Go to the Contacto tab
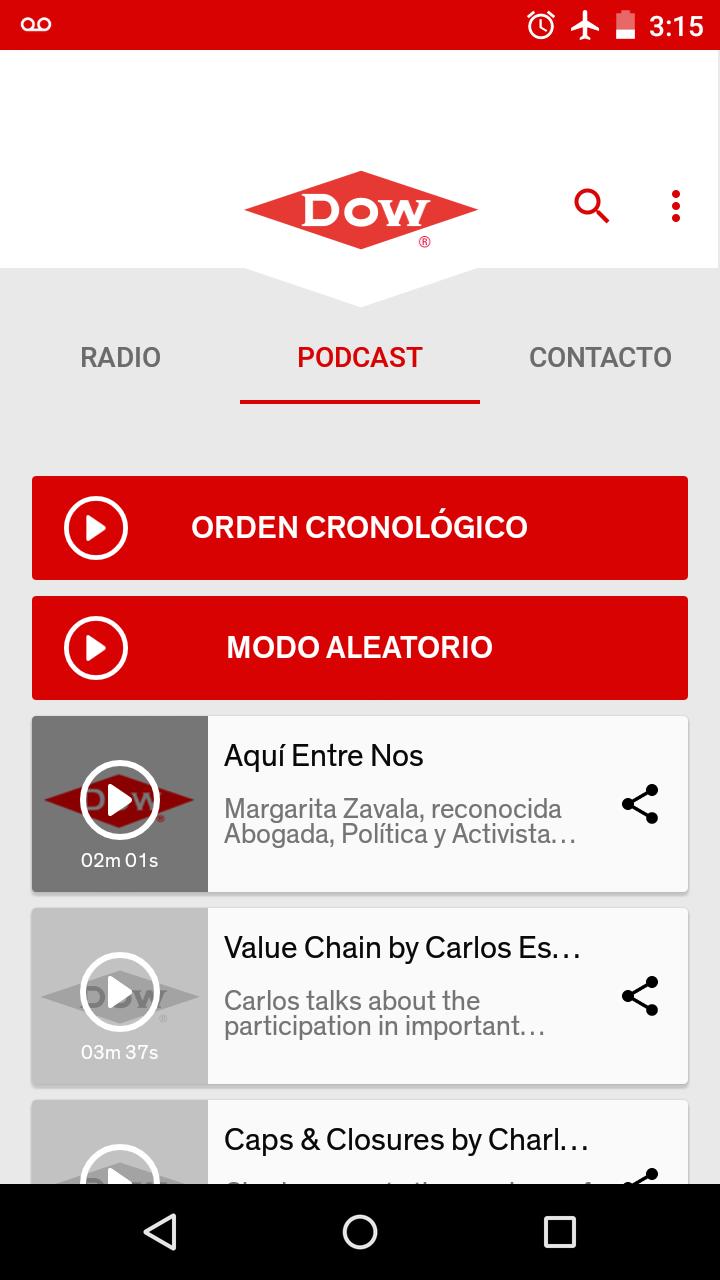This screenshot has height=1280, width=720. 600,357
